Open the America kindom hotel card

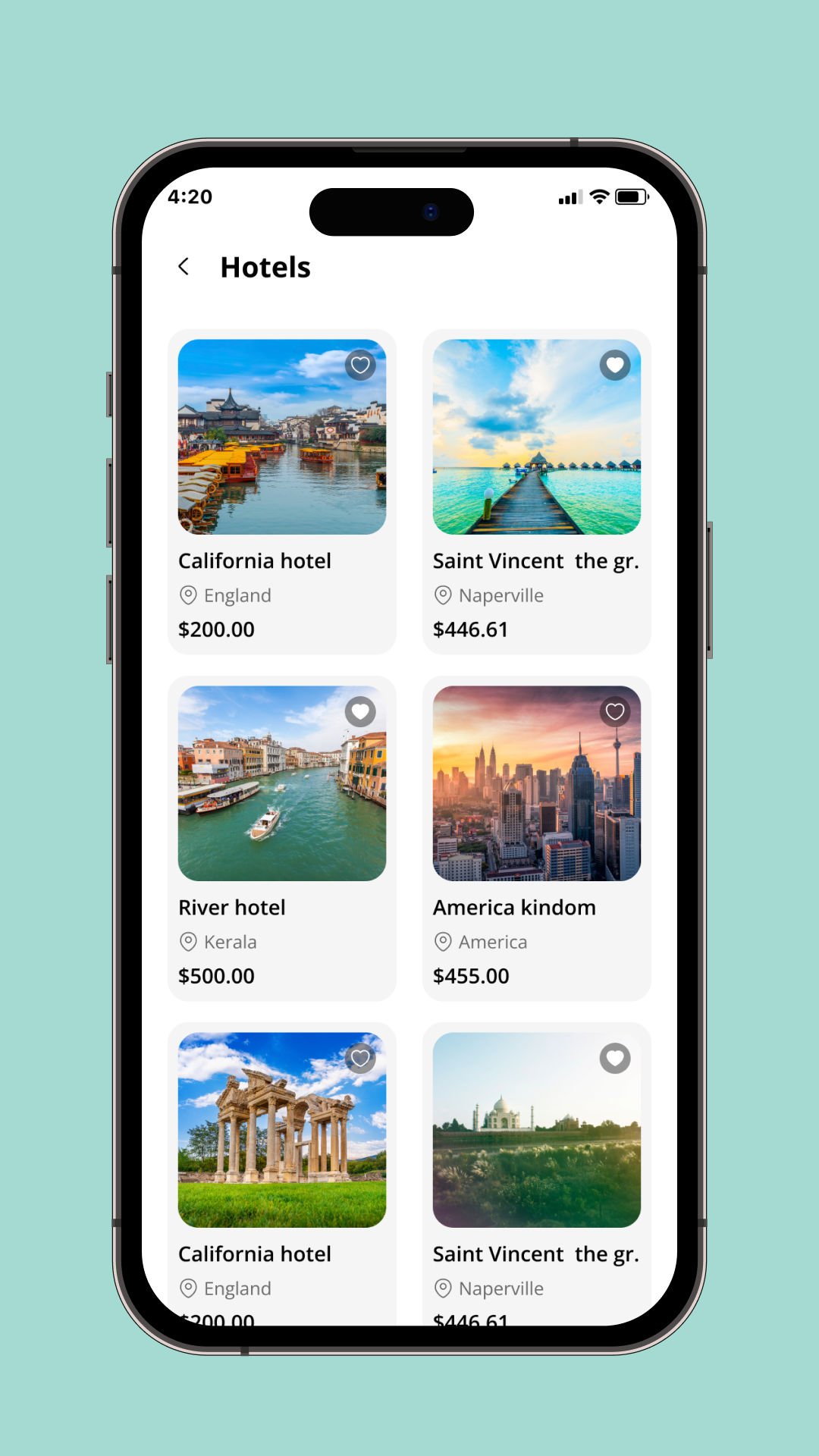pyautogui.click(x=536, y=804)
